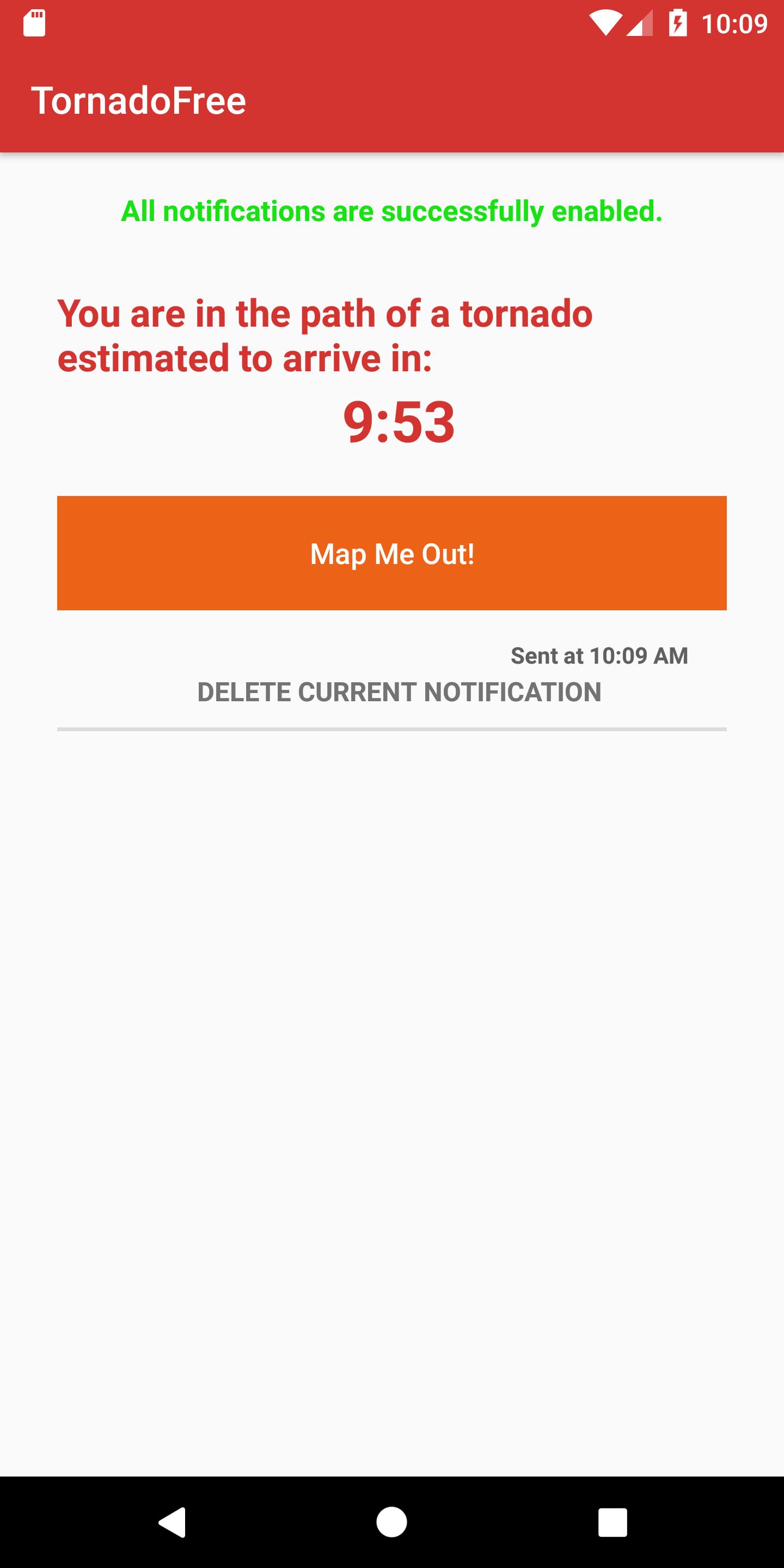This screenshot has height=1568, width=784.
Task: Delete the current tornado notification
Action: pos(399,692)
